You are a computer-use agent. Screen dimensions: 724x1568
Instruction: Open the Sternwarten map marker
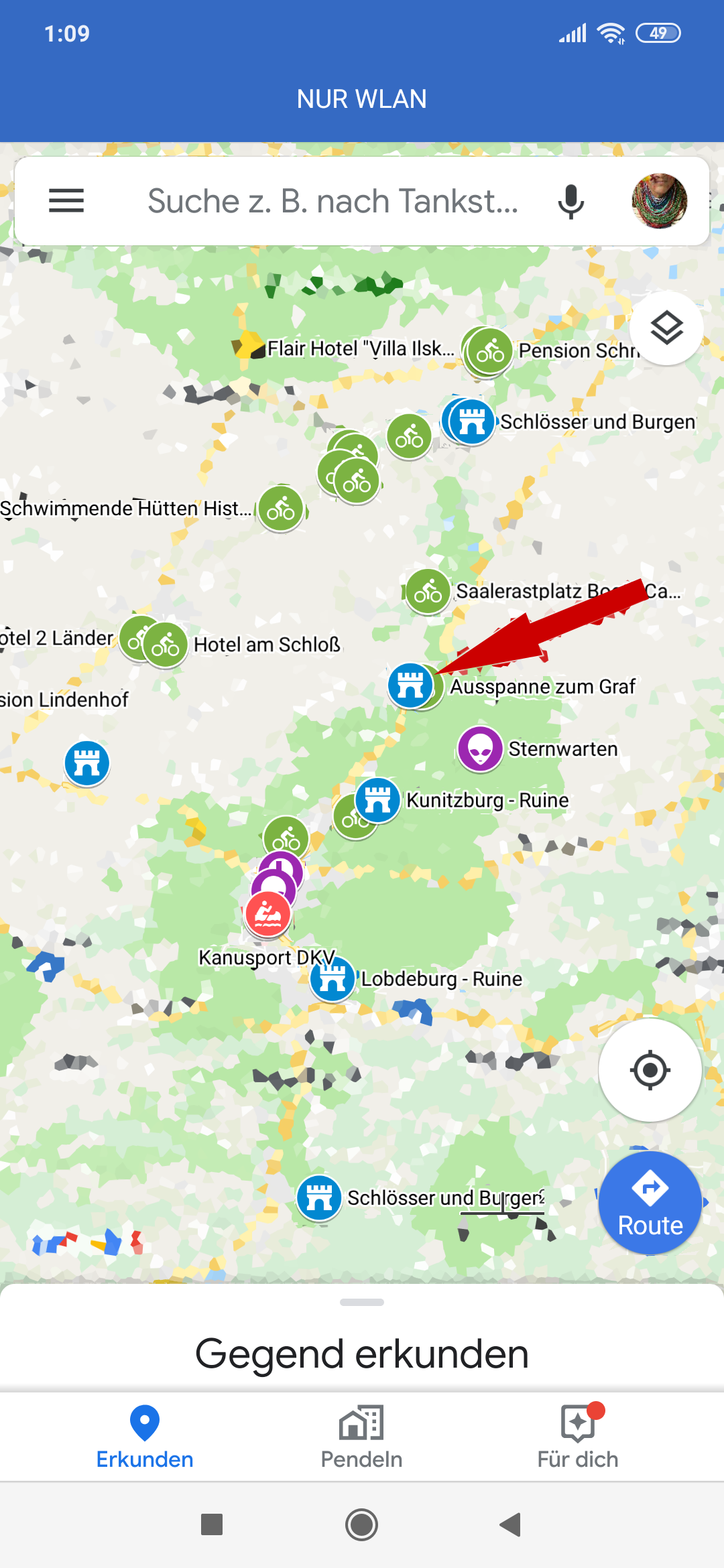tap(480, 748)
